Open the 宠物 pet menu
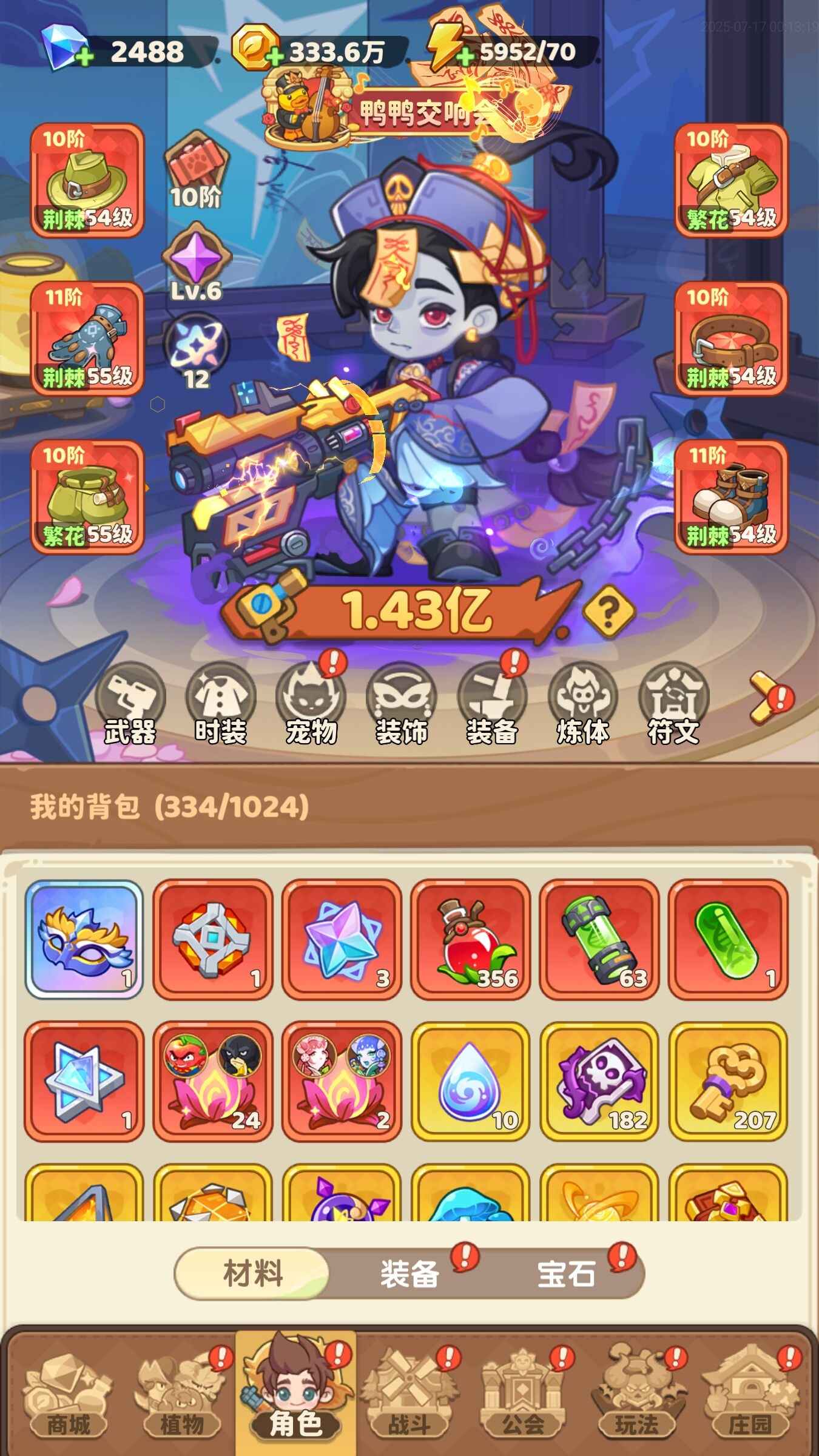 point(311,704)
